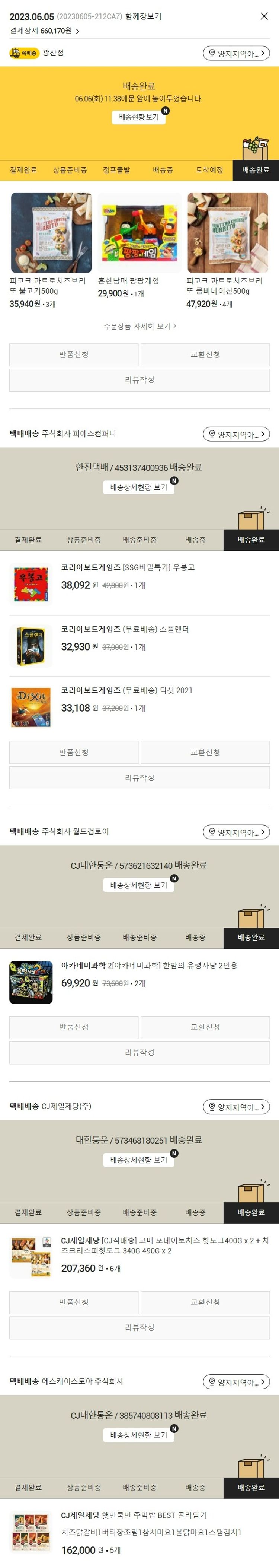This screenshot has width=279, height=1568.
Task: Request 교환신청 for 월드컵토이 order
Action: click(x=205, y=1027)
